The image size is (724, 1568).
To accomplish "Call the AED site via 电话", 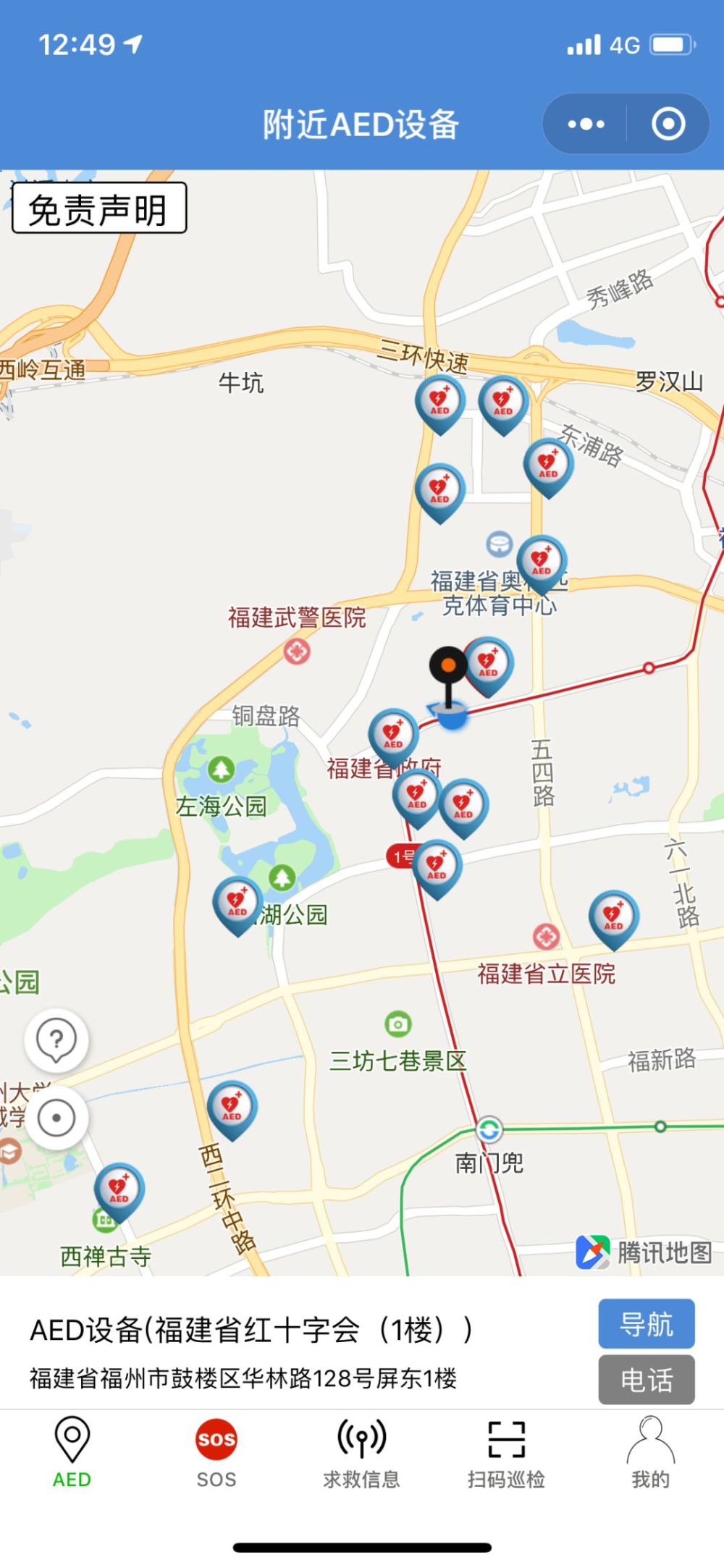I will click(x=646, y=1380).
